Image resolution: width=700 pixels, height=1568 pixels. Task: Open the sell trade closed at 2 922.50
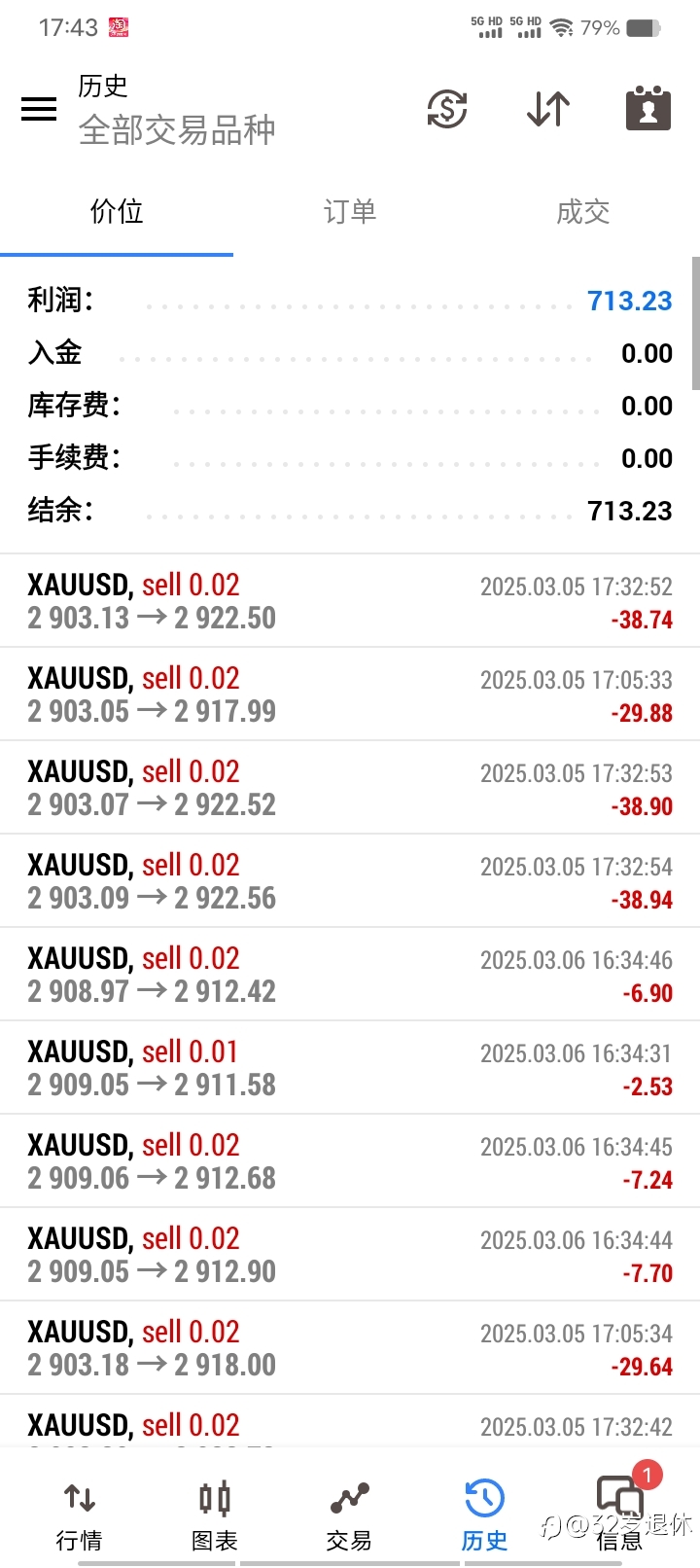(x=350, y=601)
